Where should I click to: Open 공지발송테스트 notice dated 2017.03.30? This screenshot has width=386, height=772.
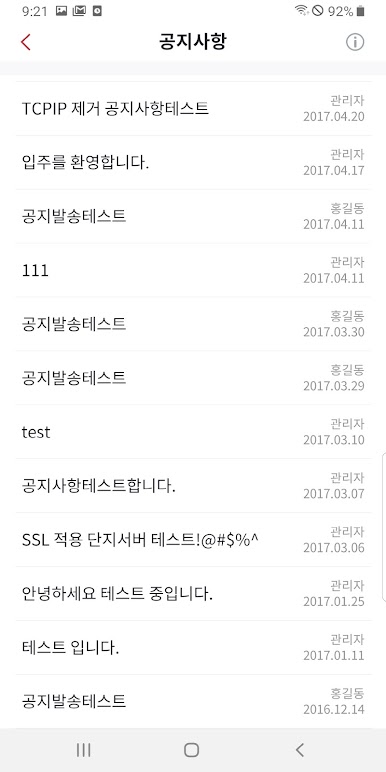[x=193, y=324]
